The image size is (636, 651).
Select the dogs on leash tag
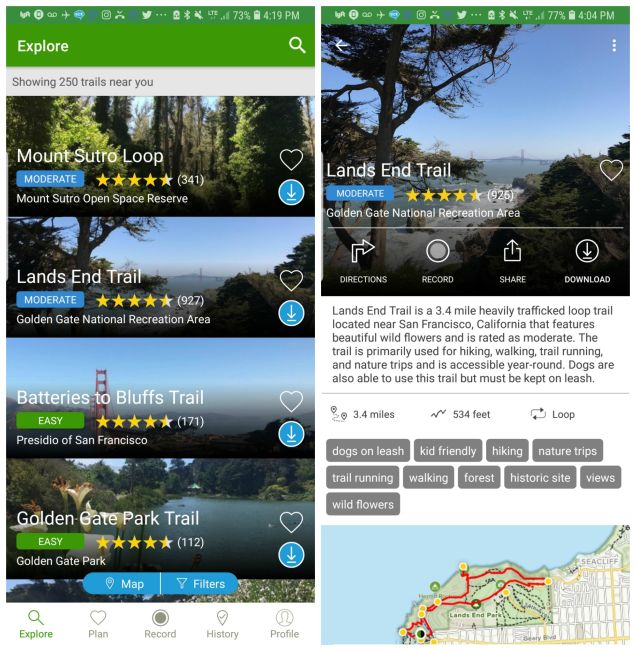click(x=368, y=451)
